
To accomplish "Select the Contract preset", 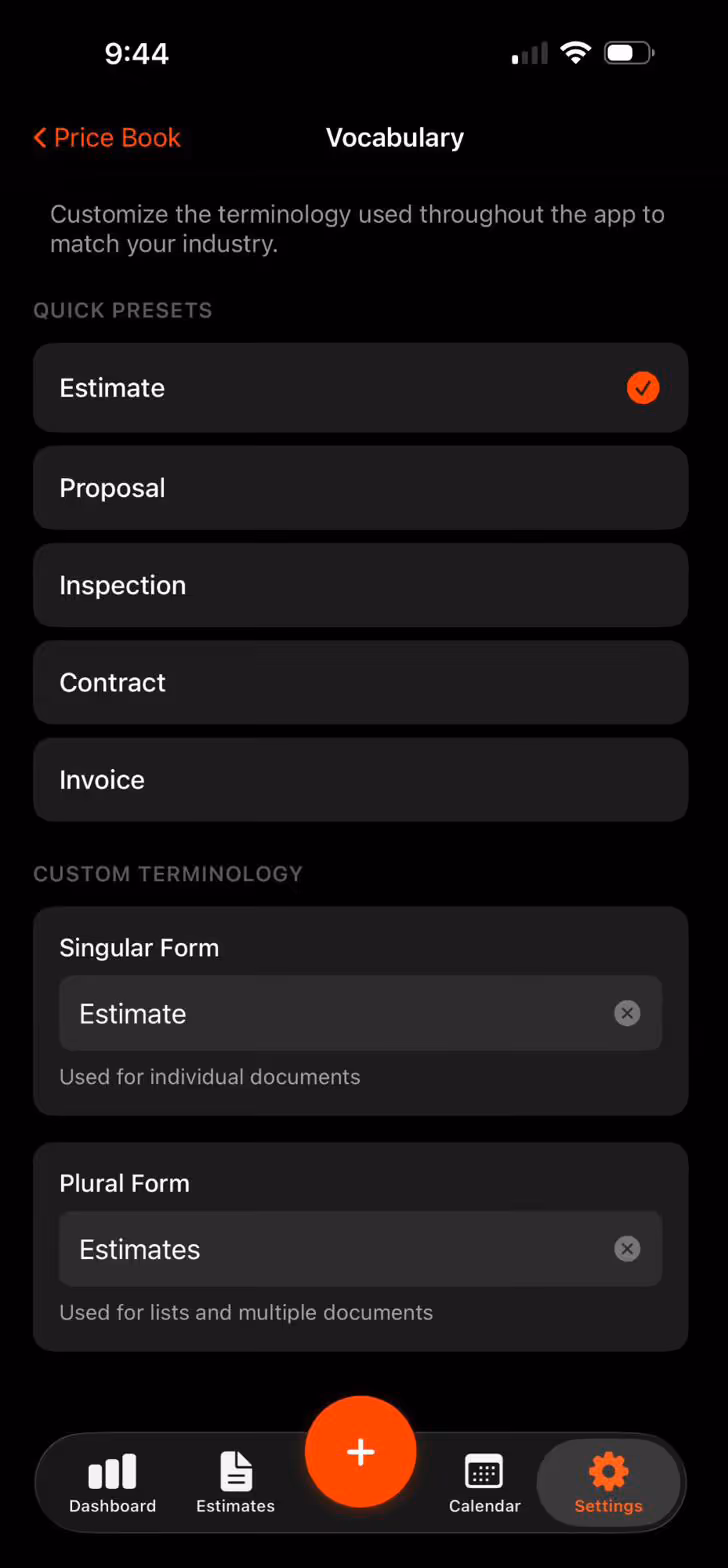I will point(361,682).
